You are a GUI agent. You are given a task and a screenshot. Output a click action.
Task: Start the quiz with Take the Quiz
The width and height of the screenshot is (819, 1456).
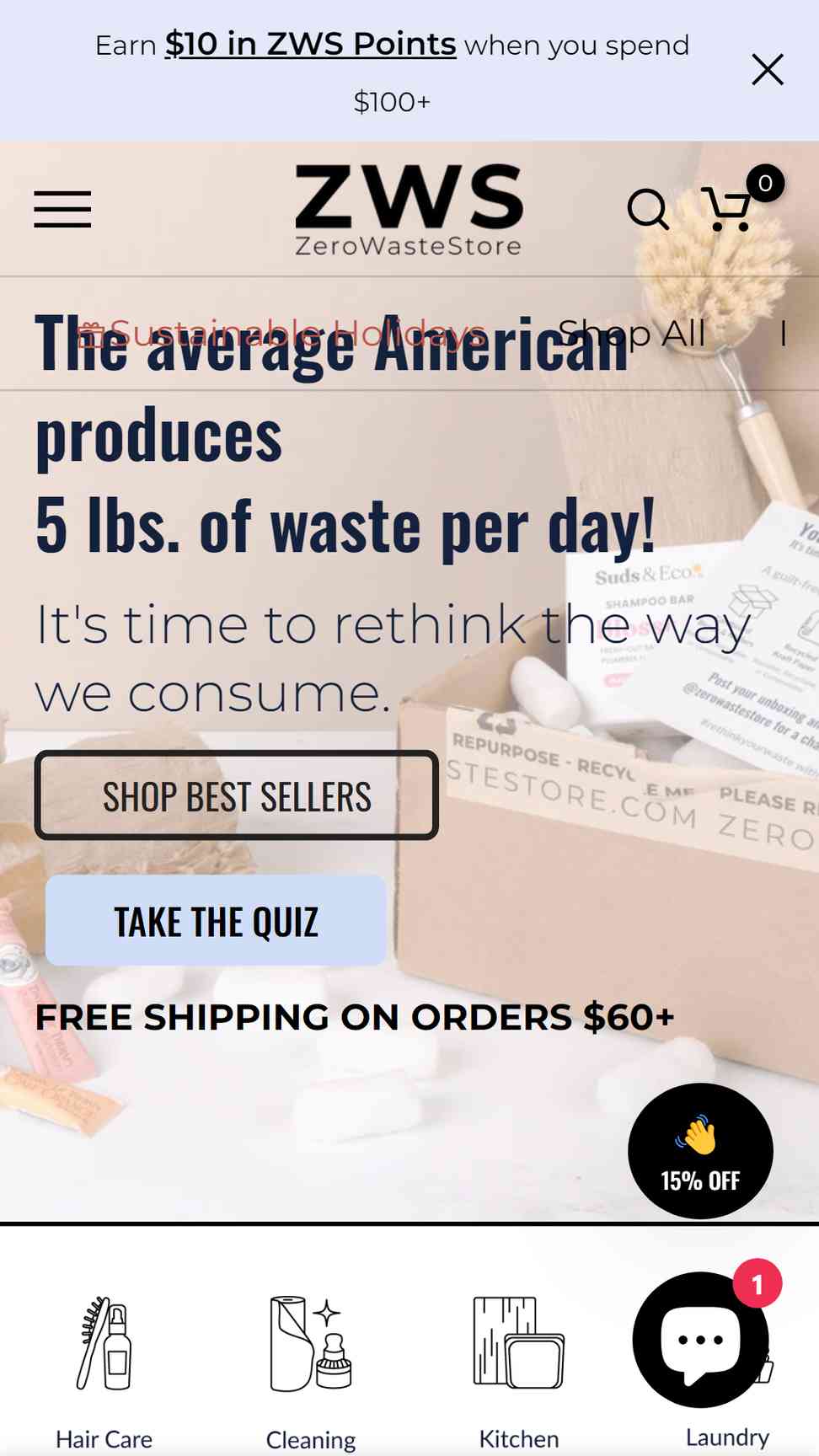(216, 920)
